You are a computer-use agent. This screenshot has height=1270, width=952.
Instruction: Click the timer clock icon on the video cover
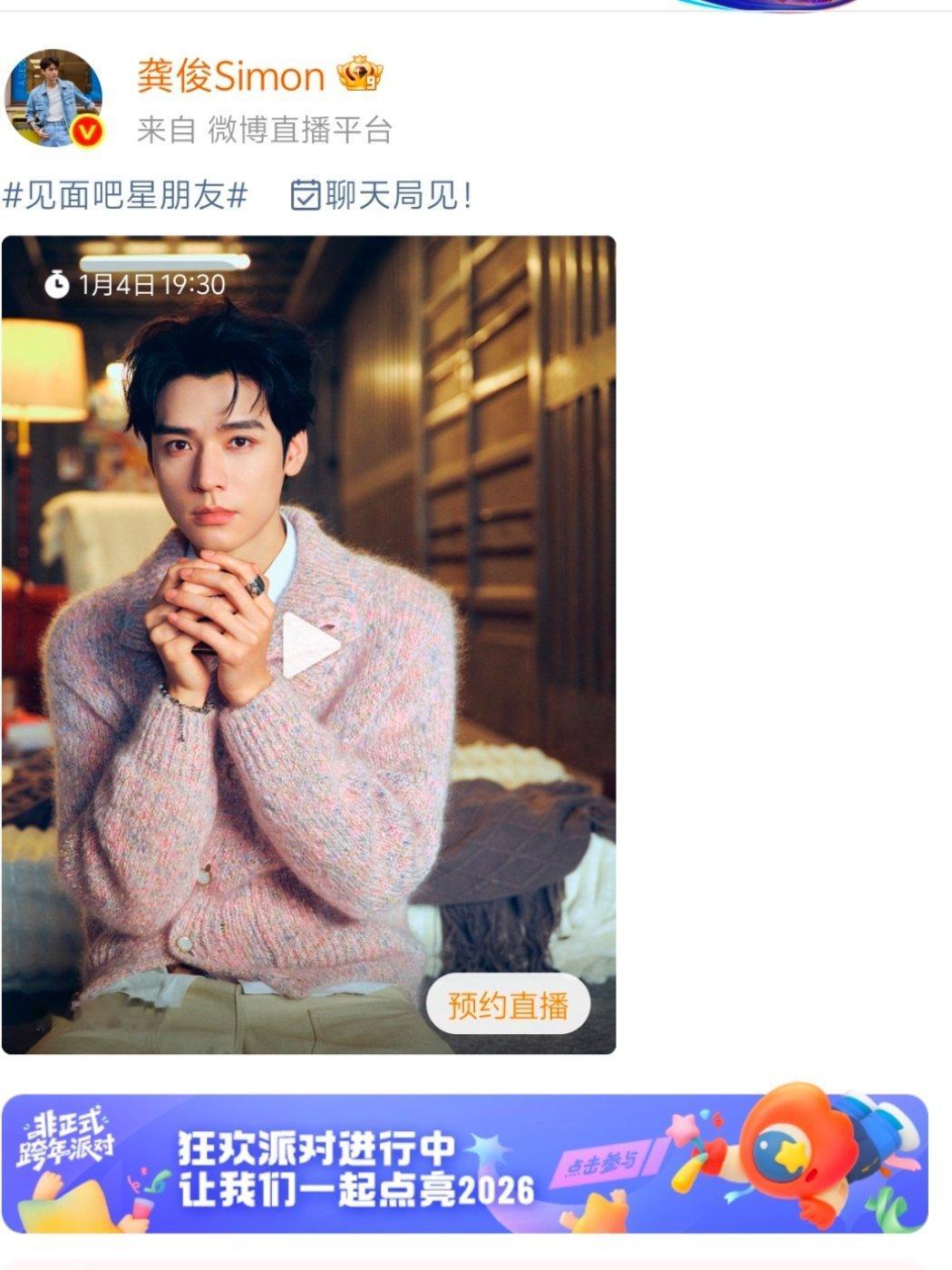(59, 282)
